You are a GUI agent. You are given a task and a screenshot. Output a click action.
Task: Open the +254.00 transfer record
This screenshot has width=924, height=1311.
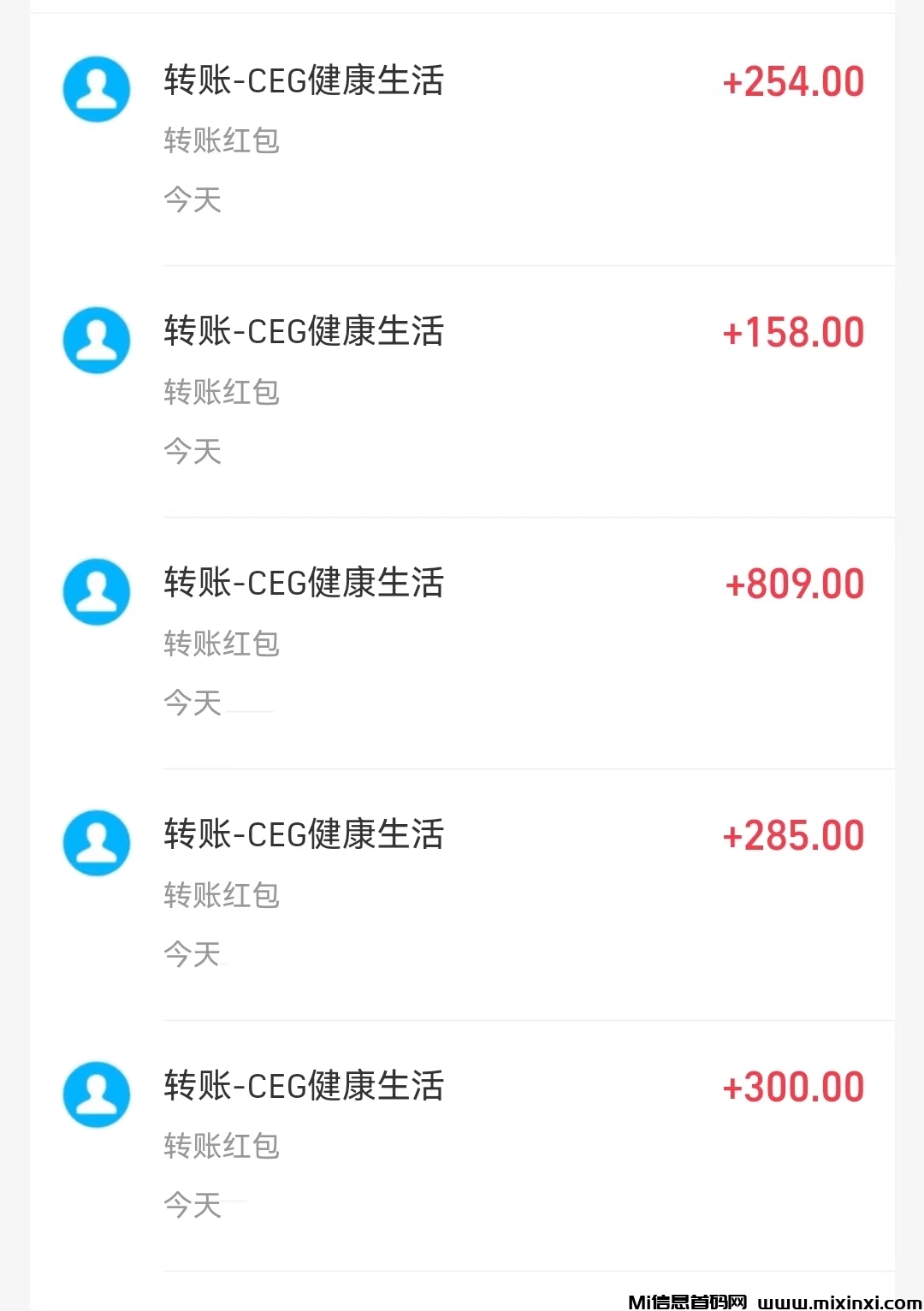pos(462,139)
